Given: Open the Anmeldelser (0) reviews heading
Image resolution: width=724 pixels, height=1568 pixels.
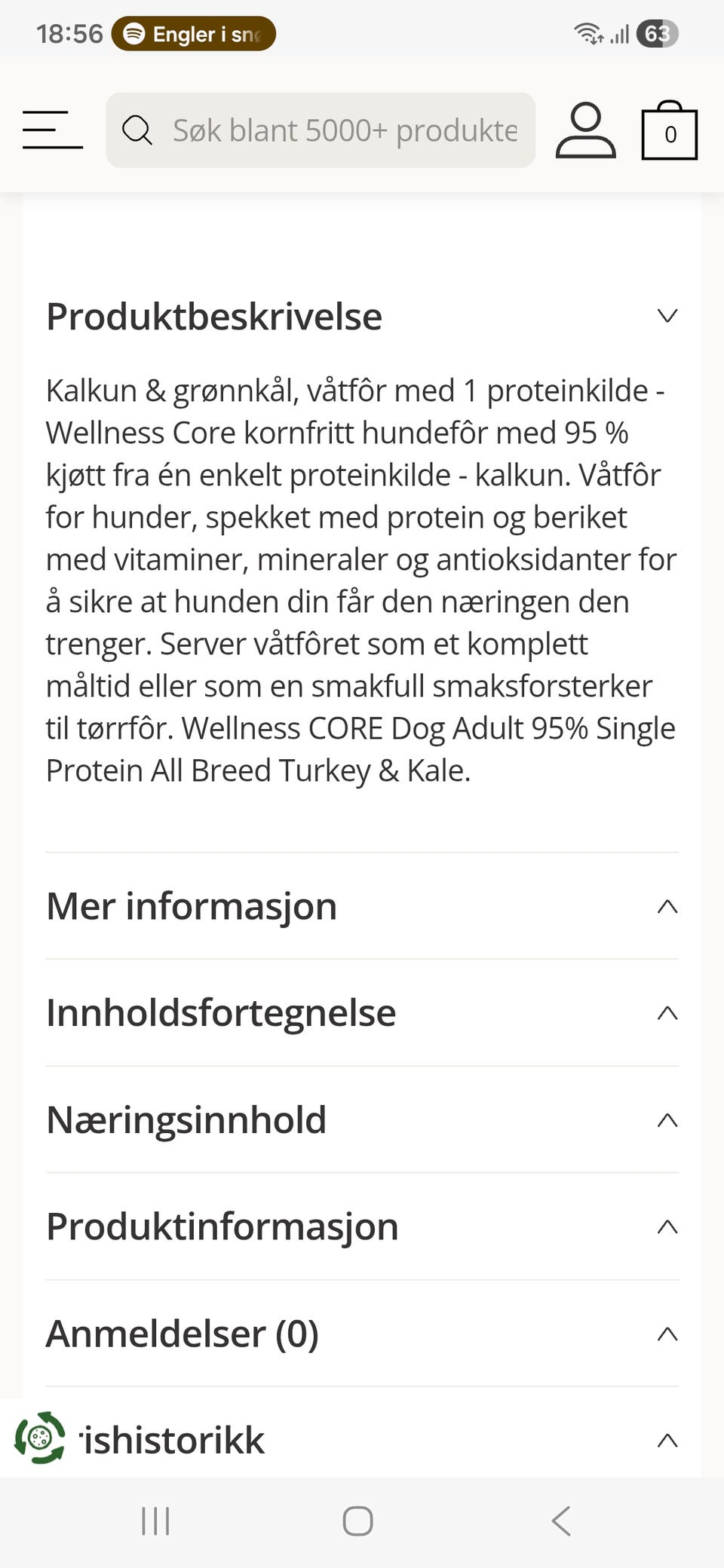Looking at the screenshot, I should (182, 1334).
